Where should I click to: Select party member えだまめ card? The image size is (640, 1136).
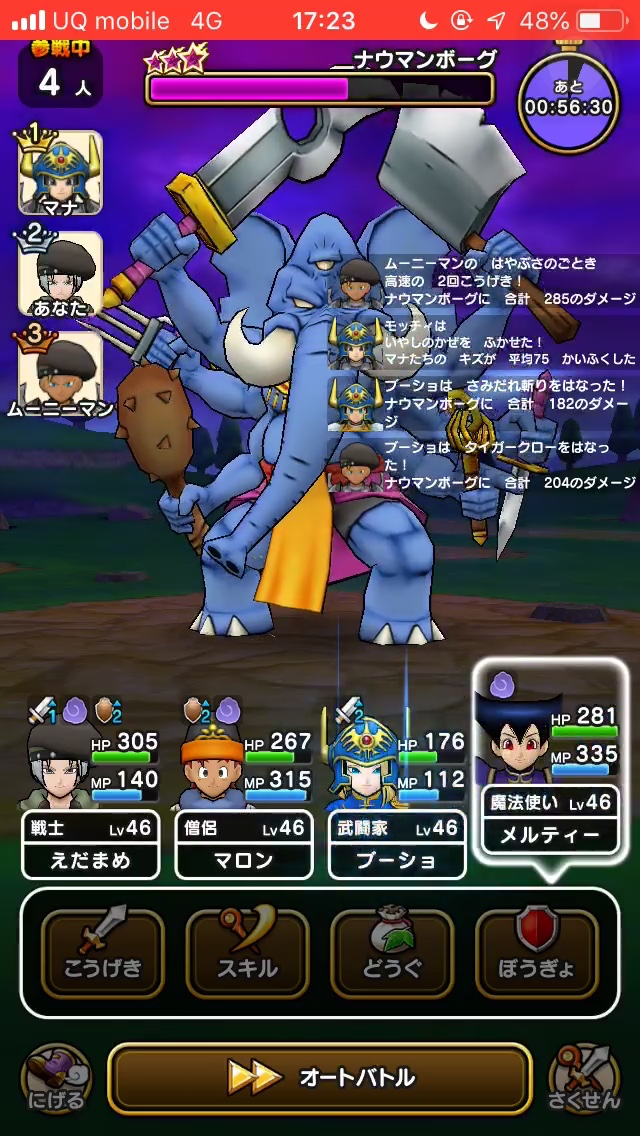point(90,790)
